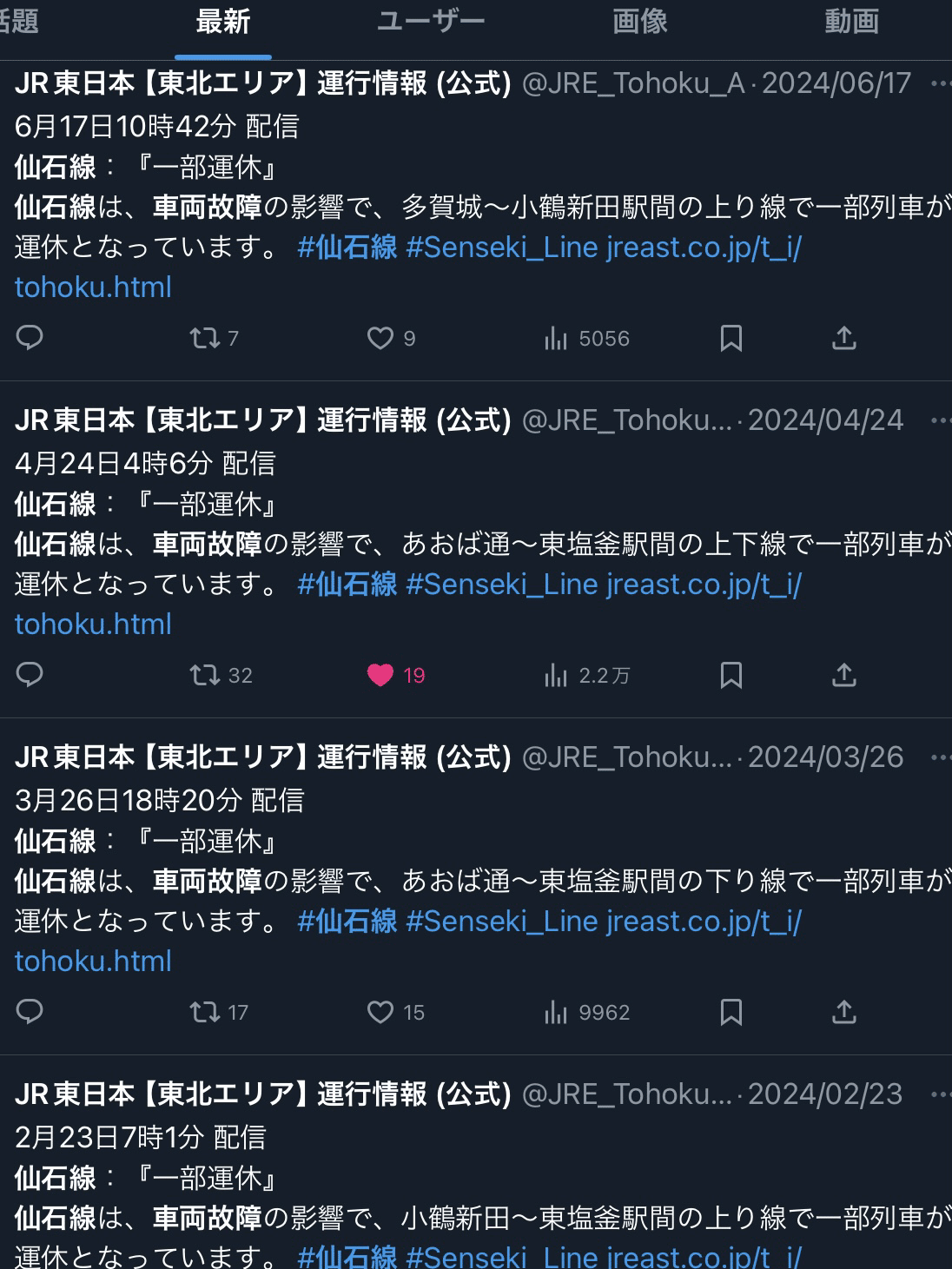The width and height of the screenshot is (952, 1269).
Task: Open the overflow menu on the 2024/06/17 post
Action: click(x=940, y=83)
